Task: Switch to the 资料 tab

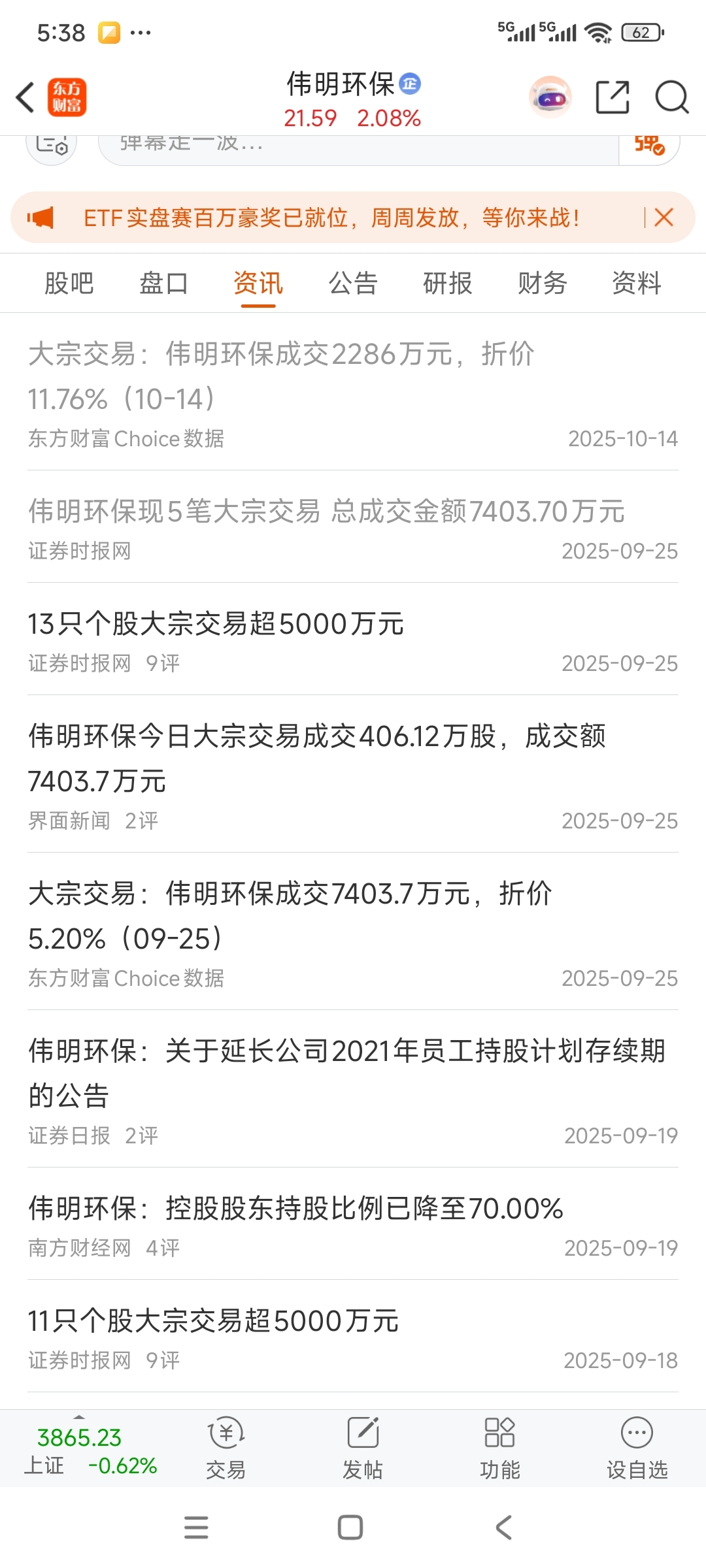Action: 636,284
